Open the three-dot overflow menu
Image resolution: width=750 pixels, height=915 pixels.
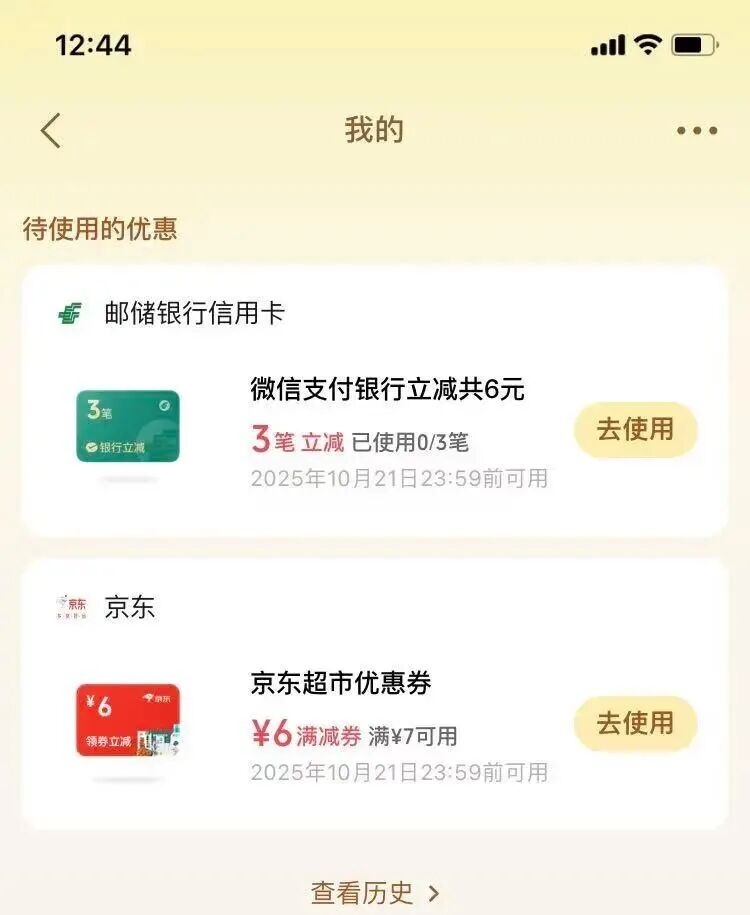click(696, 131)
